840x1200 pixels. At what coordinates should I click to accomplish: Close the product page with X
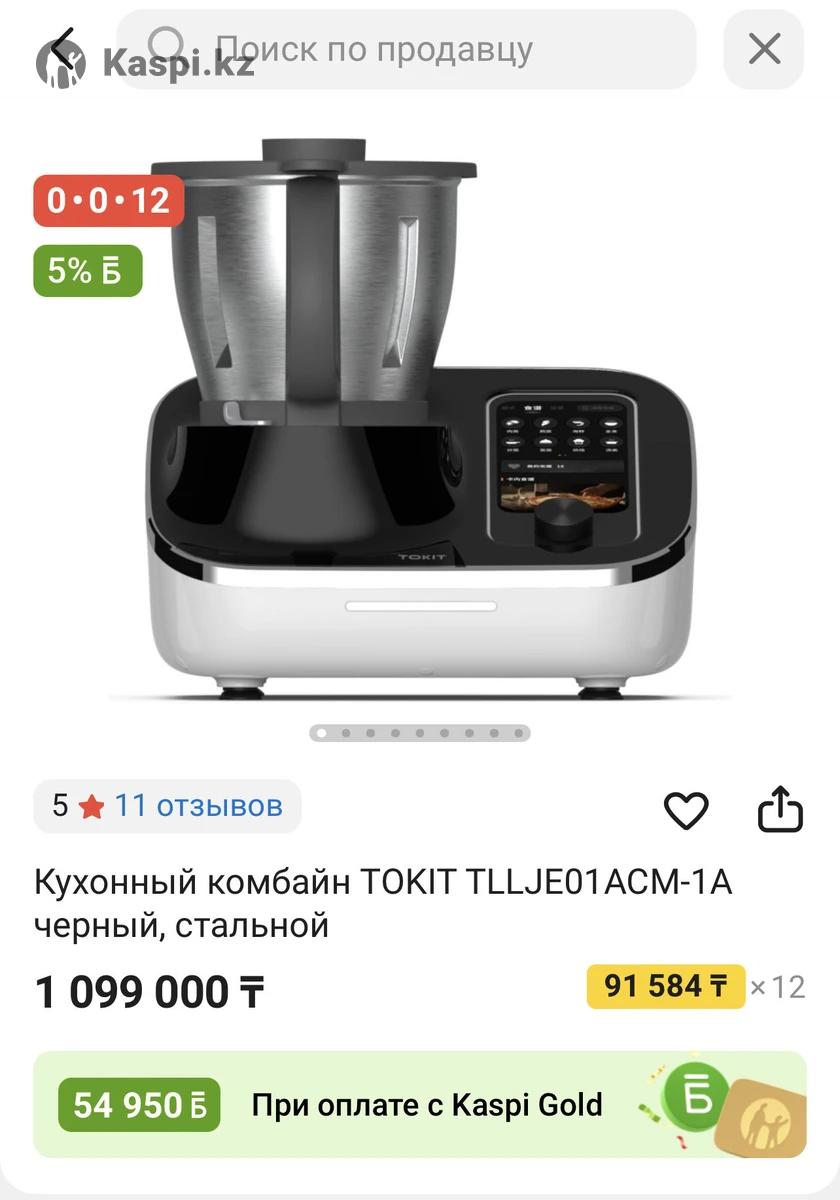pyautogui.click(x=764, y=49)
